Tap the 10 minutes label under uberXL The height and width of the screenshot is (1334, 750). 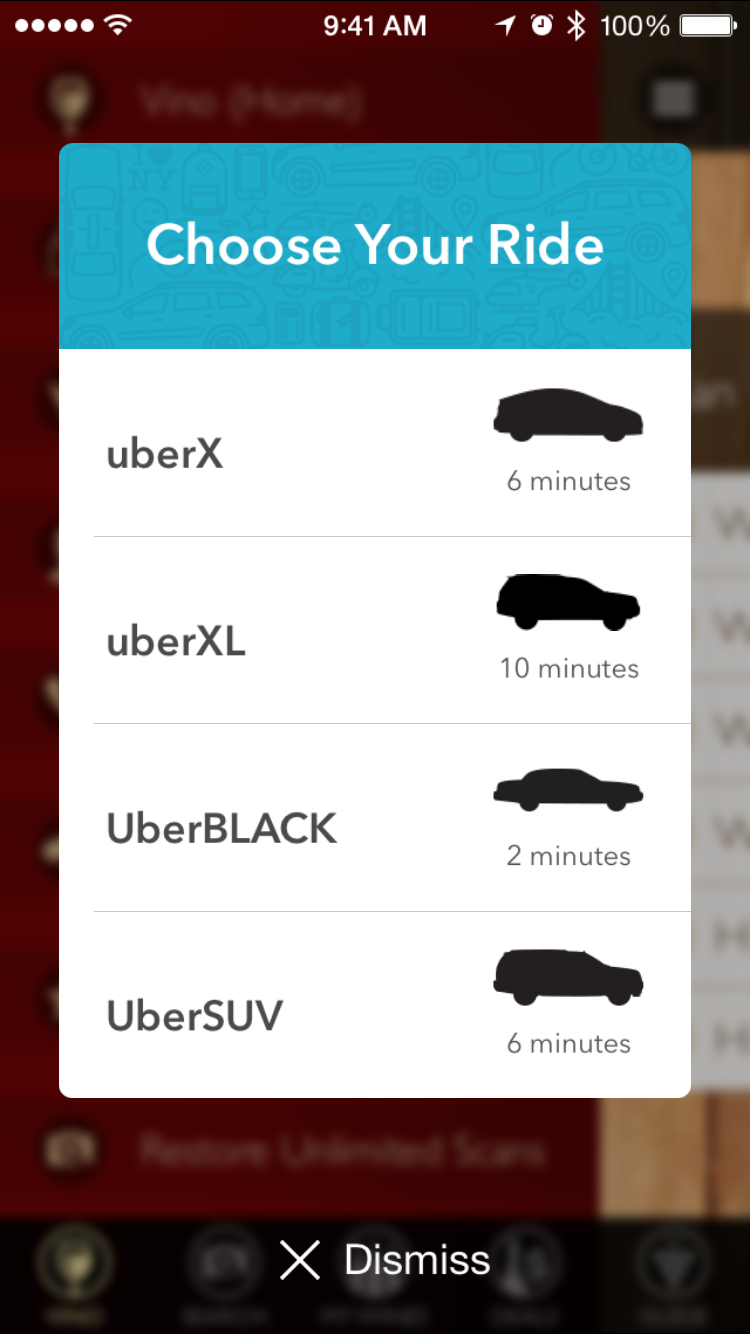pyautogui.click(x=568, y=668)
